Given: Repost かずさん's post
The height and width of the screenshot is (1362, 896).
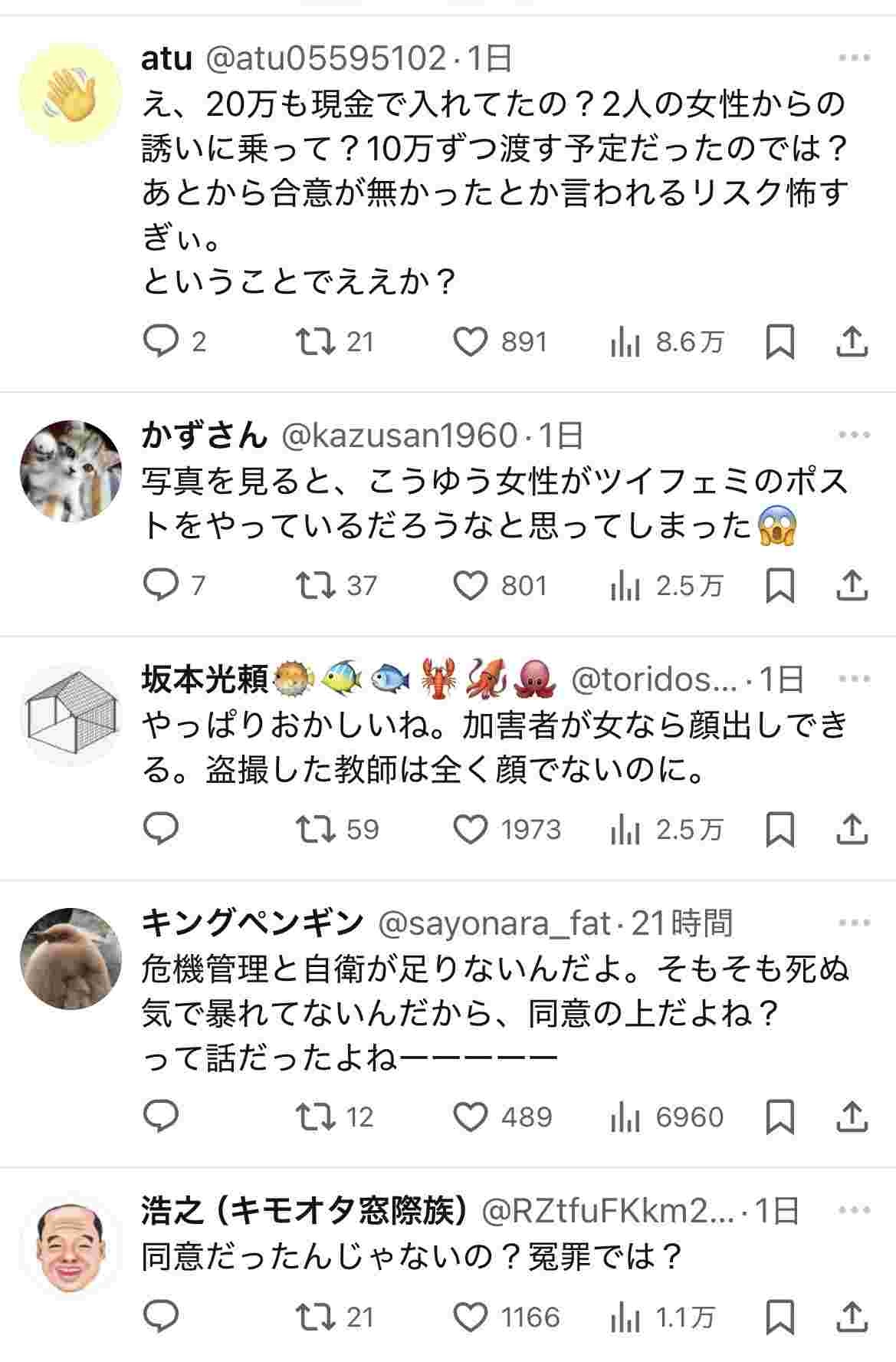Looking at the screenshot, I should 316,586.
